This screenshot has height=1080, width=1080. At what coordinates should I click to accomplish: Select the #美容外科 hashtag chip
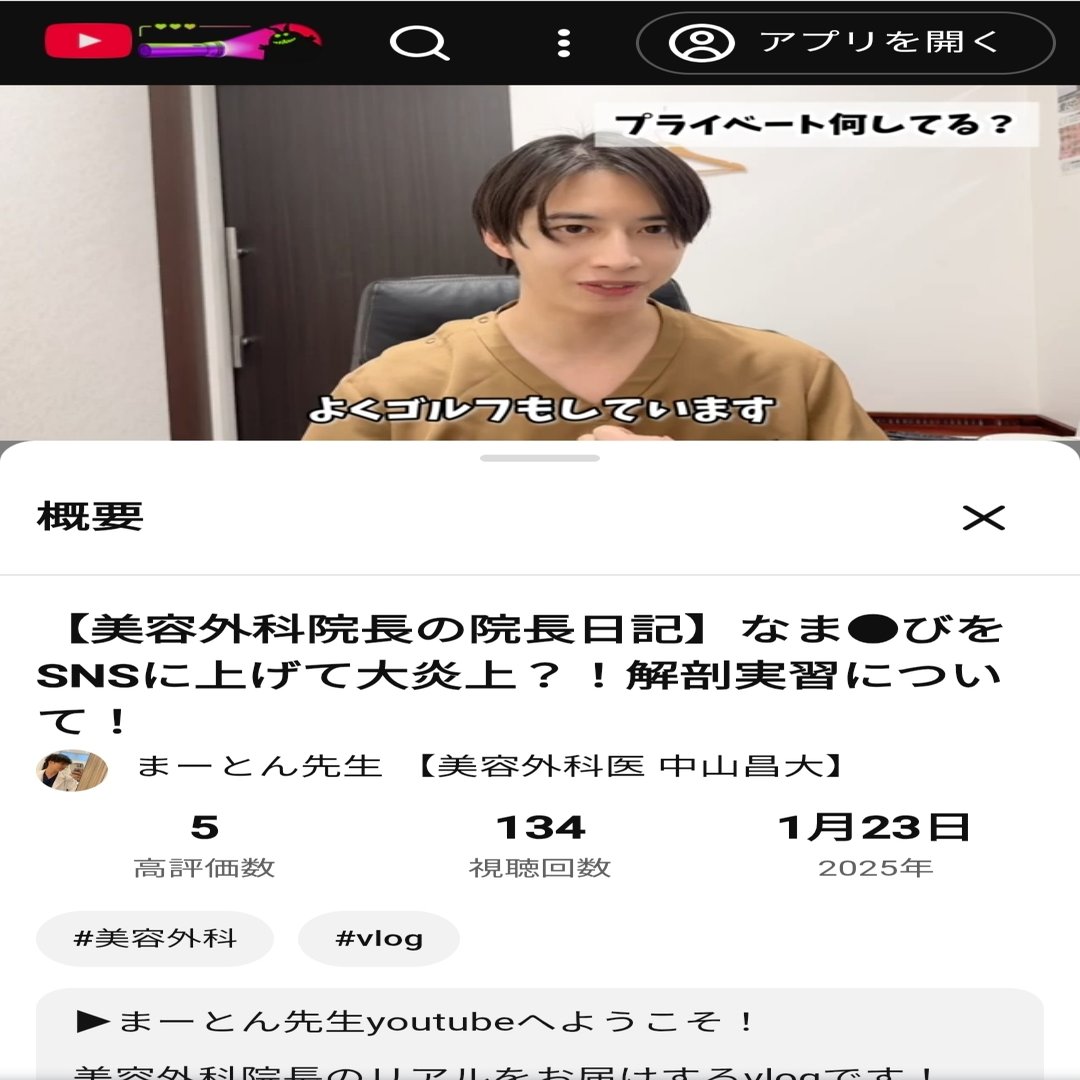(x=155, y=939)
